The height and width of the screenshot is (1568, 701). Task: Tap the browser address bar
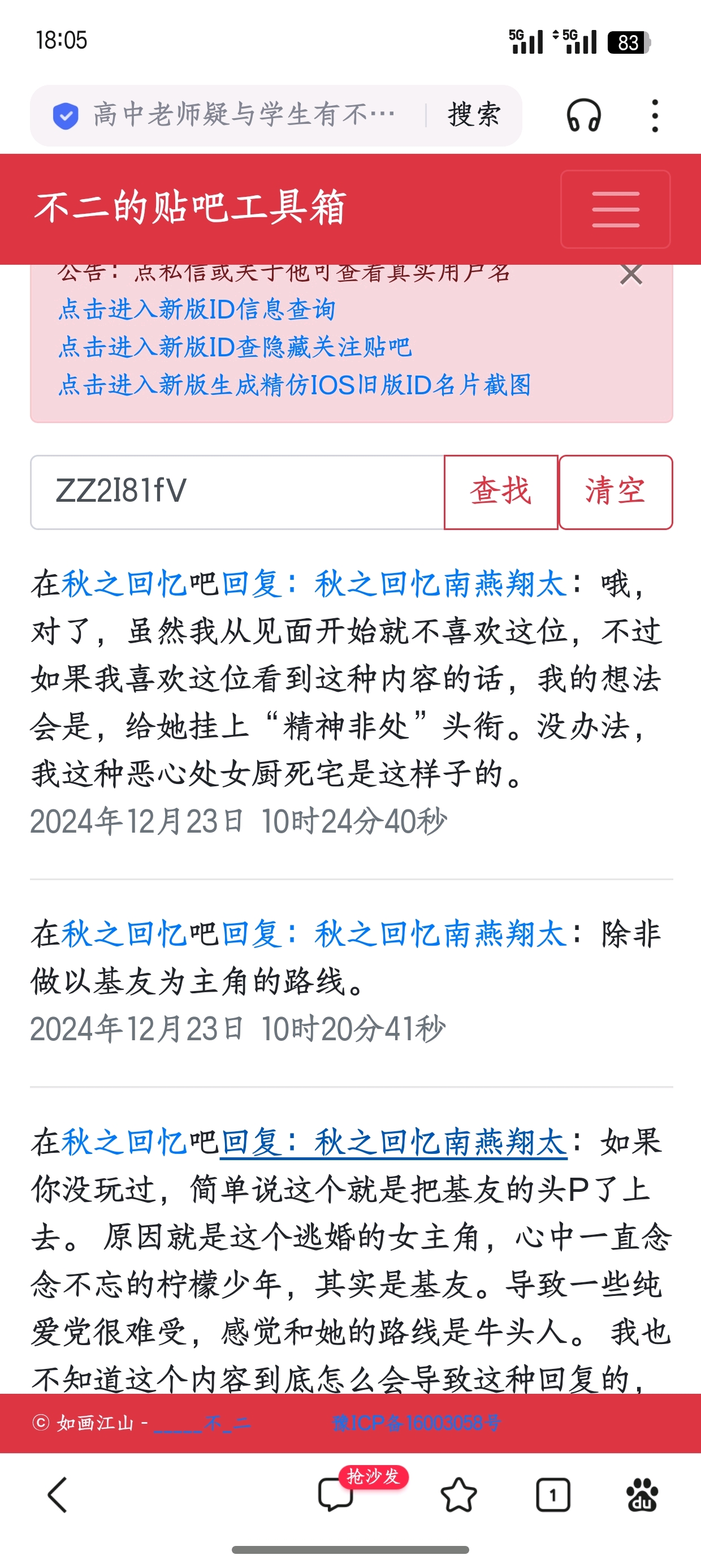(x=244, y=115)
